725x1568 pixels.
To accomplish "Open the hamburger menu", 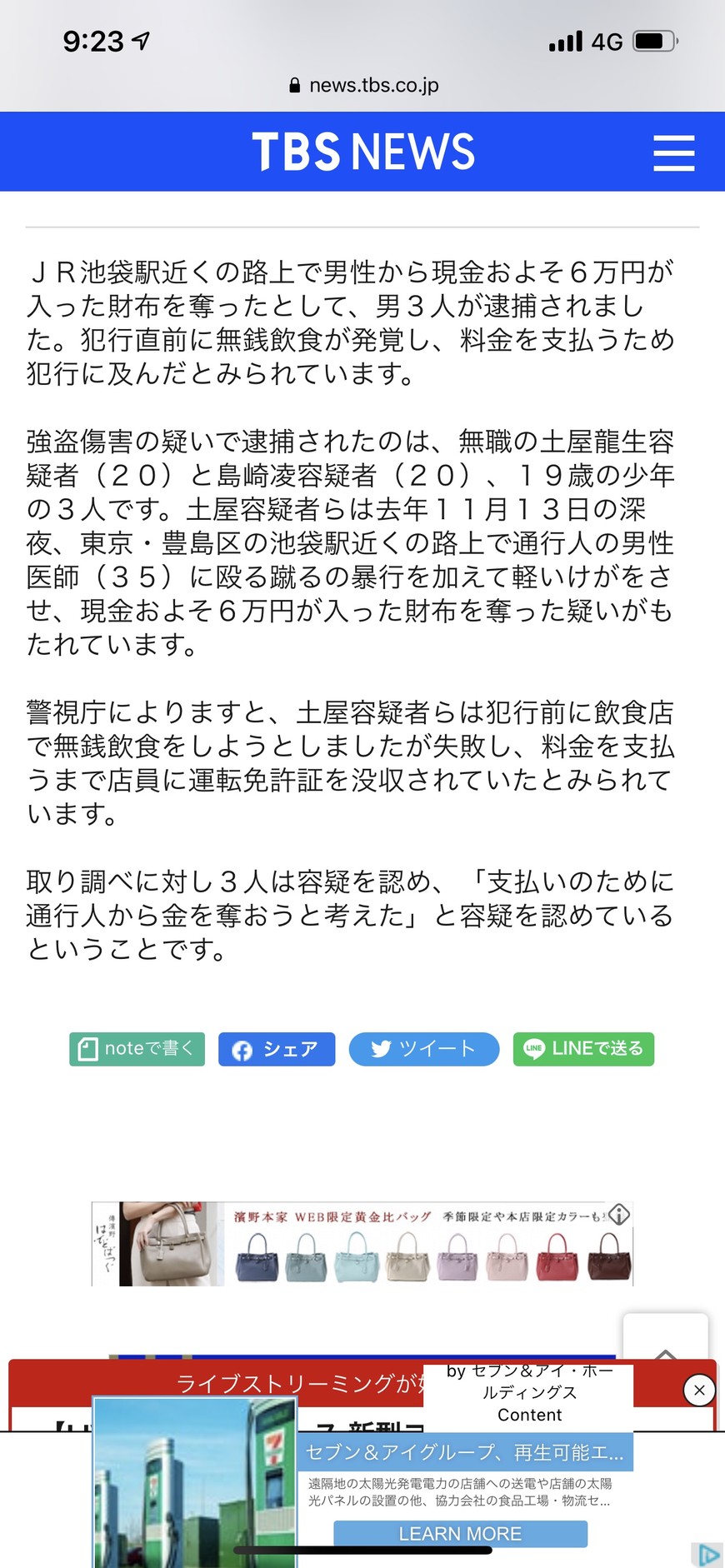I will pyautogui.click(x=673, y=153).
